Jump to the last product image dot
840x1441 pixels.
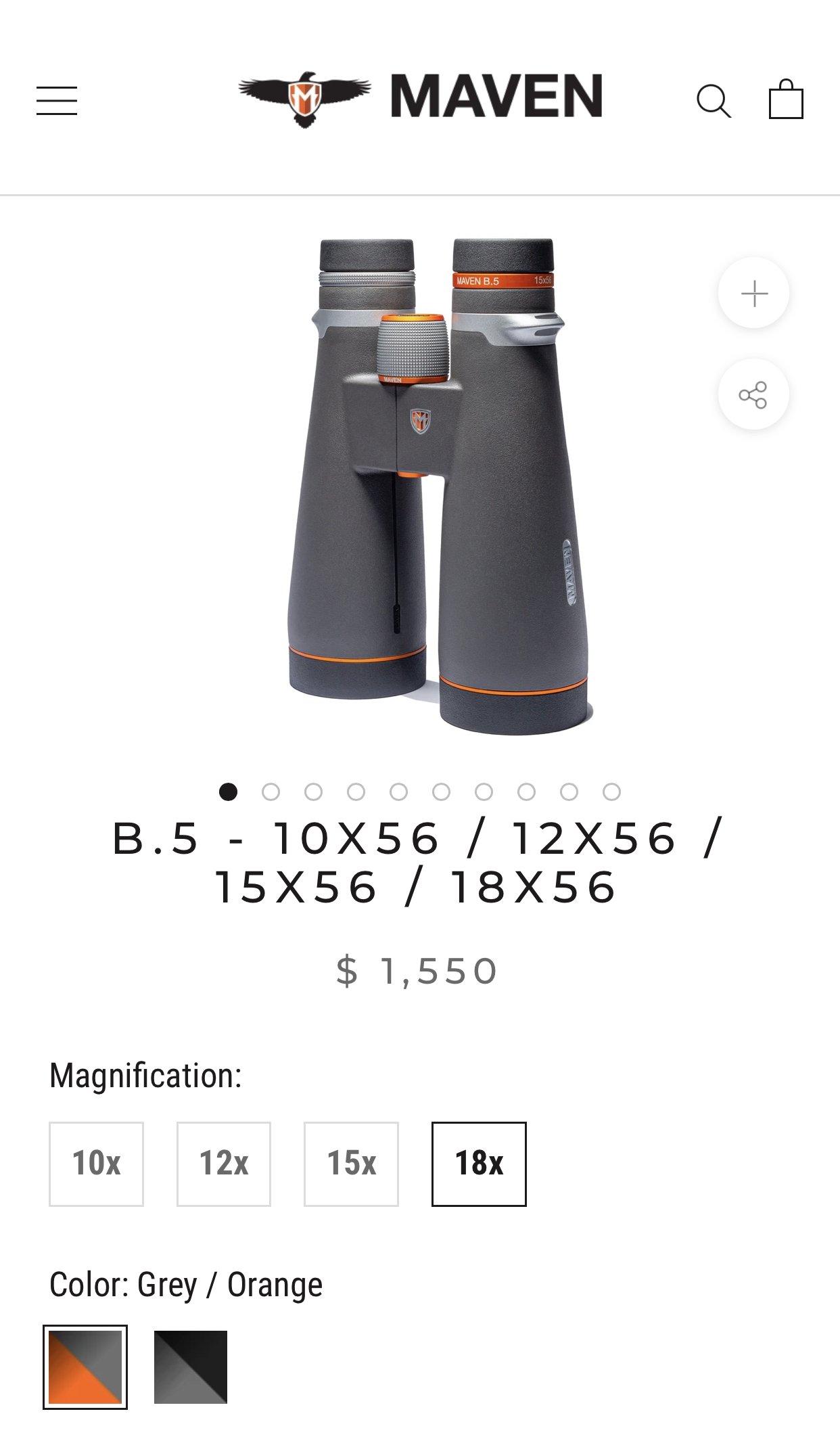pos(611,792)
